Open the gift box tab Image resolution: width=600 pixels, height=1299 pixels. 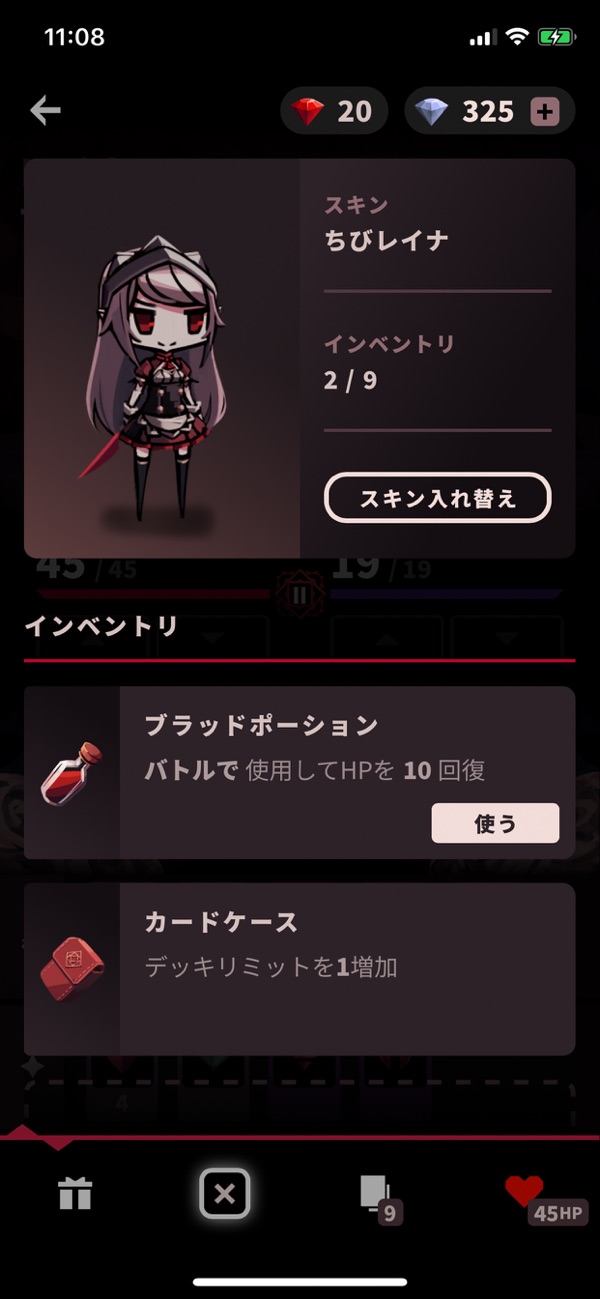click(x=75, y=1193)
